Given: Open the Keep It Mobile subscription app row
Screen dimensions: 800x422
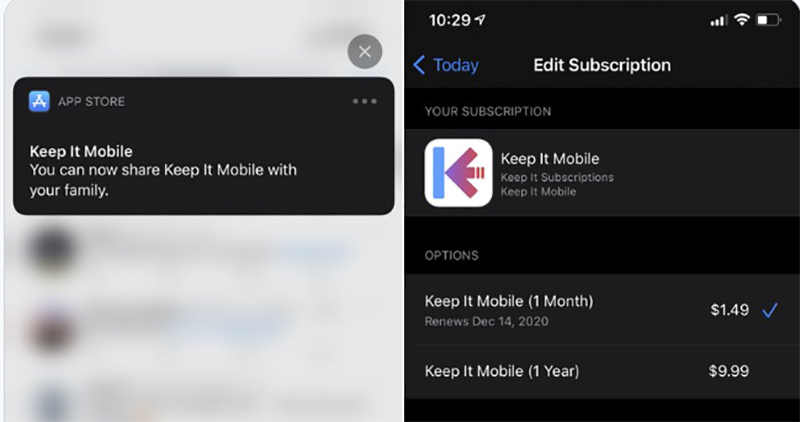Looking at the screenshot, I should click(600, 172).
